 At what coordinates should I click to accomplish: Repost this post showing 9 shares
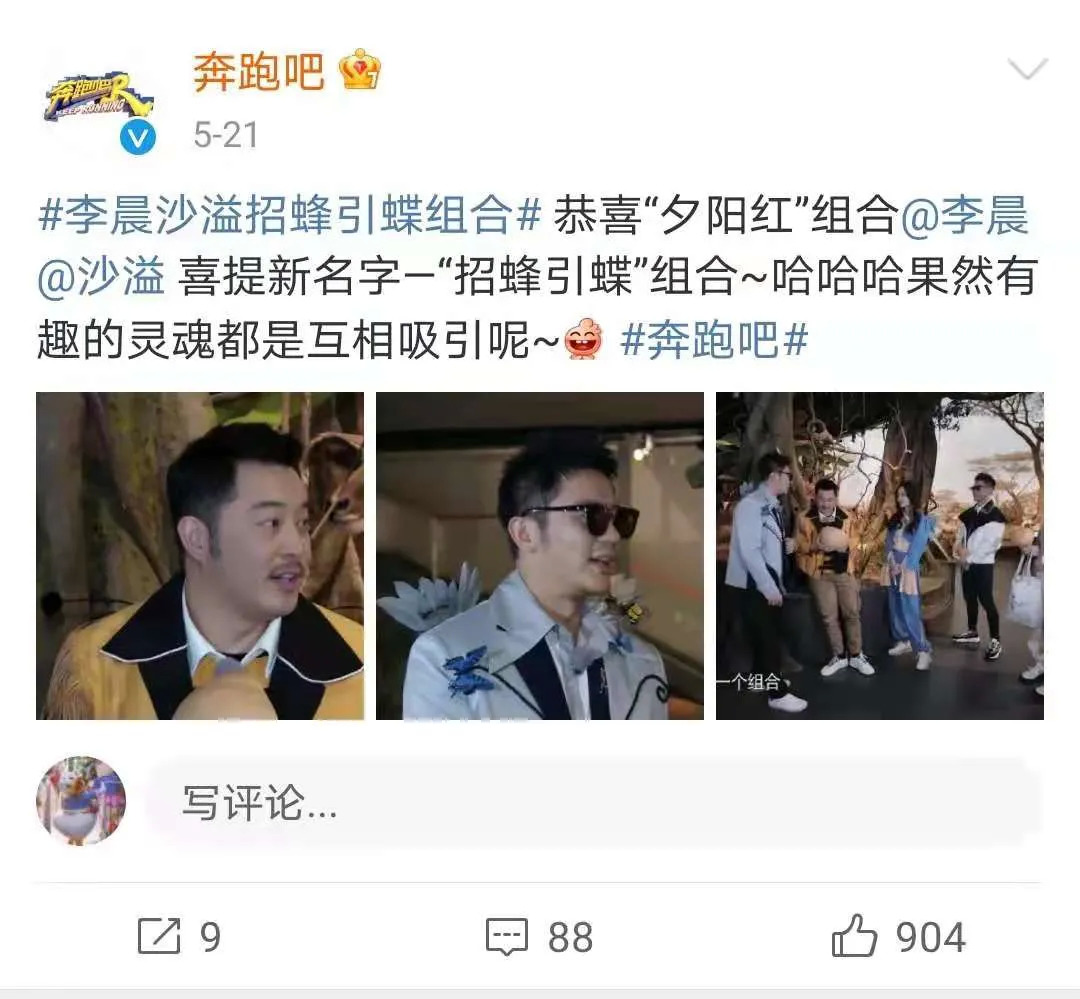pyautogui.click(x=179, y=936)
